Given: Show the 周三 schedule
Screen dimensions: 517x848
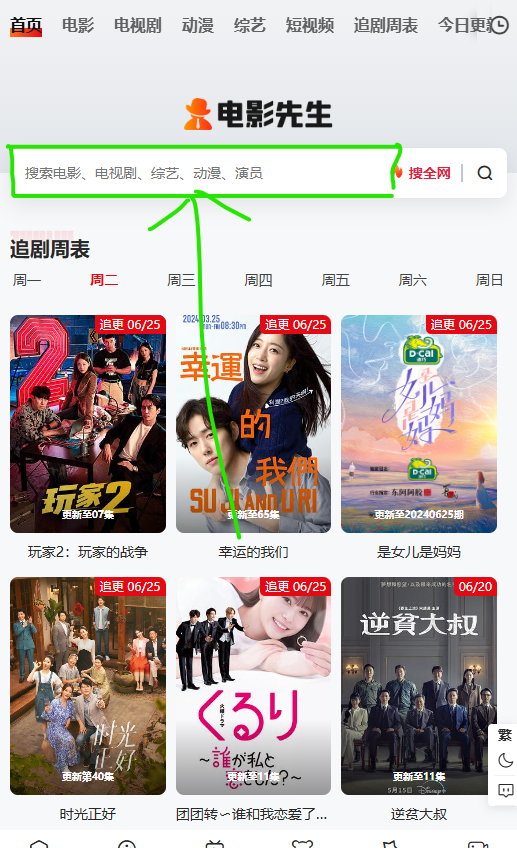Looking at the screenshot, I should coord(181,280).
